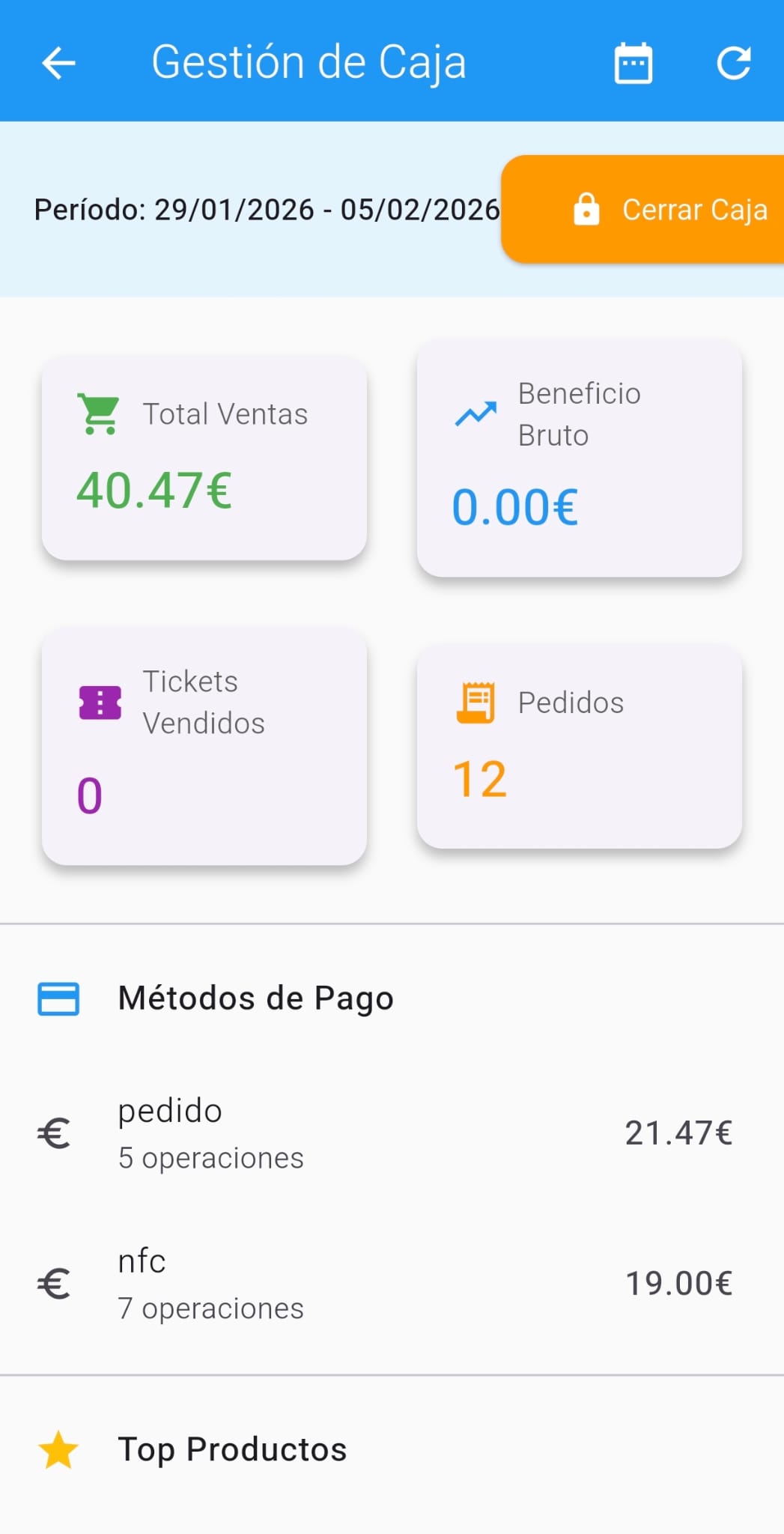The width and height of the screenshot is (784, 1534).
Task: Tap the back arrow in the header
Action: [57, 63]
